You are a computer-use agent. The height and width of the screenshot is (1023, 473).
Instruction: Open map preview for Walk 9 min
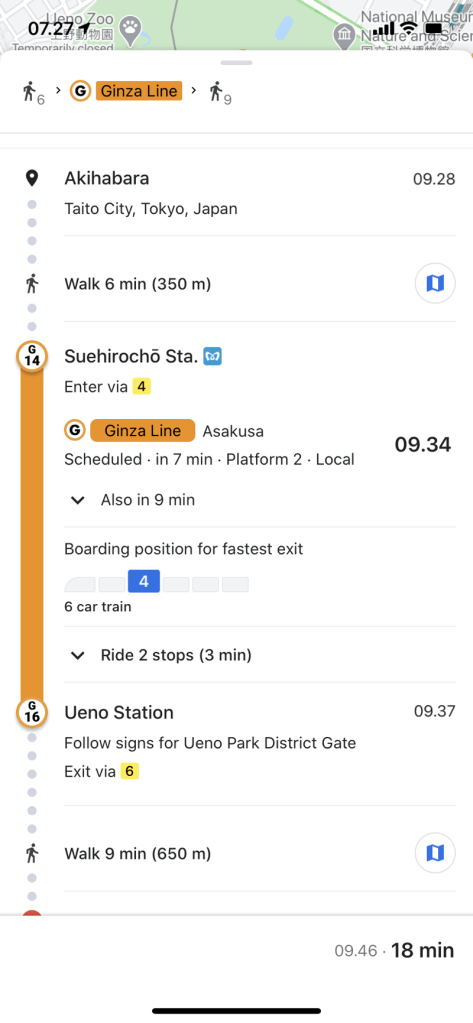(x=435, y=853)
